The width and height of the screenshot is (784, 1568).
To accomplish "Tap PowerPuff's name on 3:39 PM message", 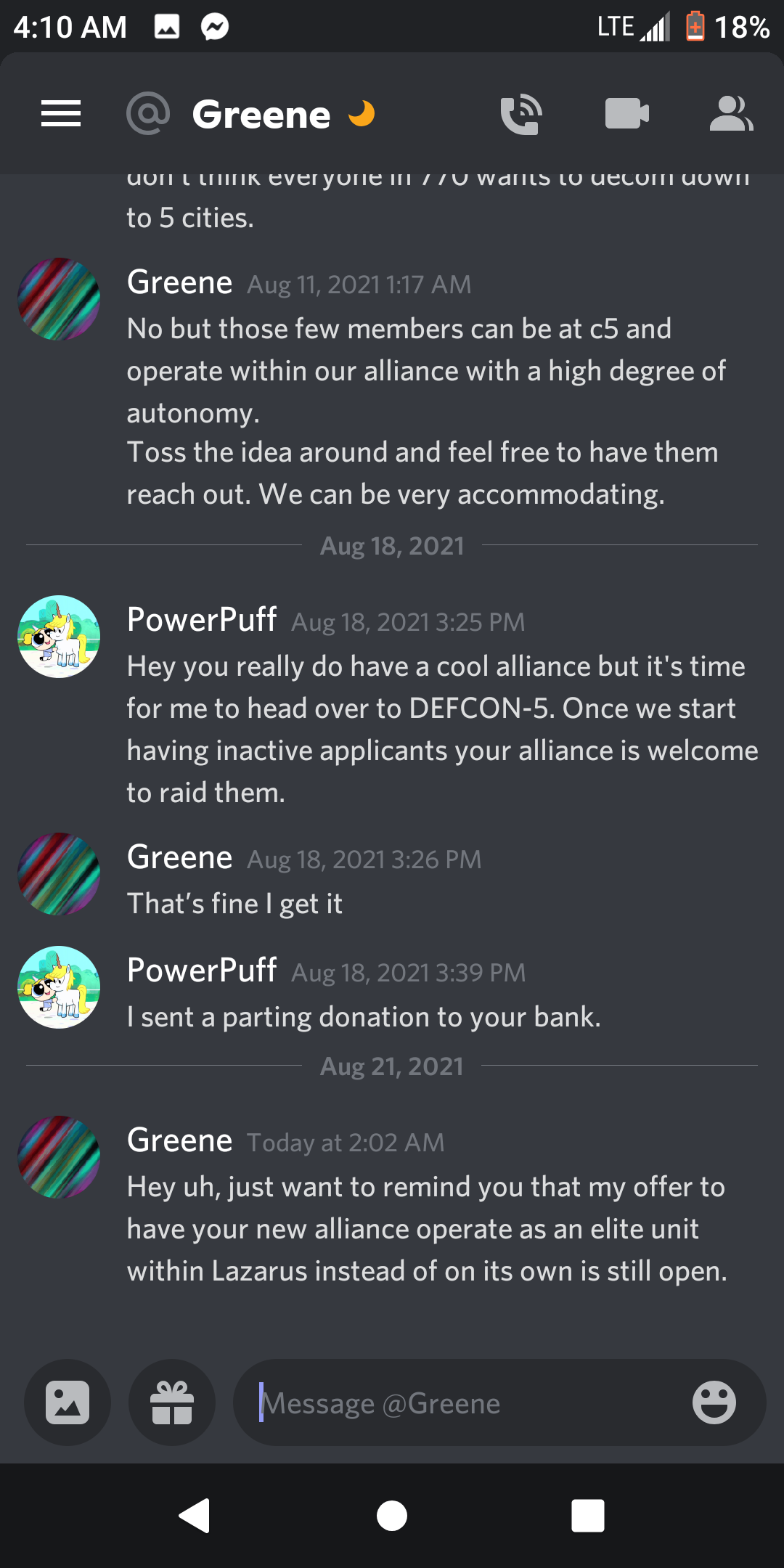I will pyautogui.click(x=202, y=970).
